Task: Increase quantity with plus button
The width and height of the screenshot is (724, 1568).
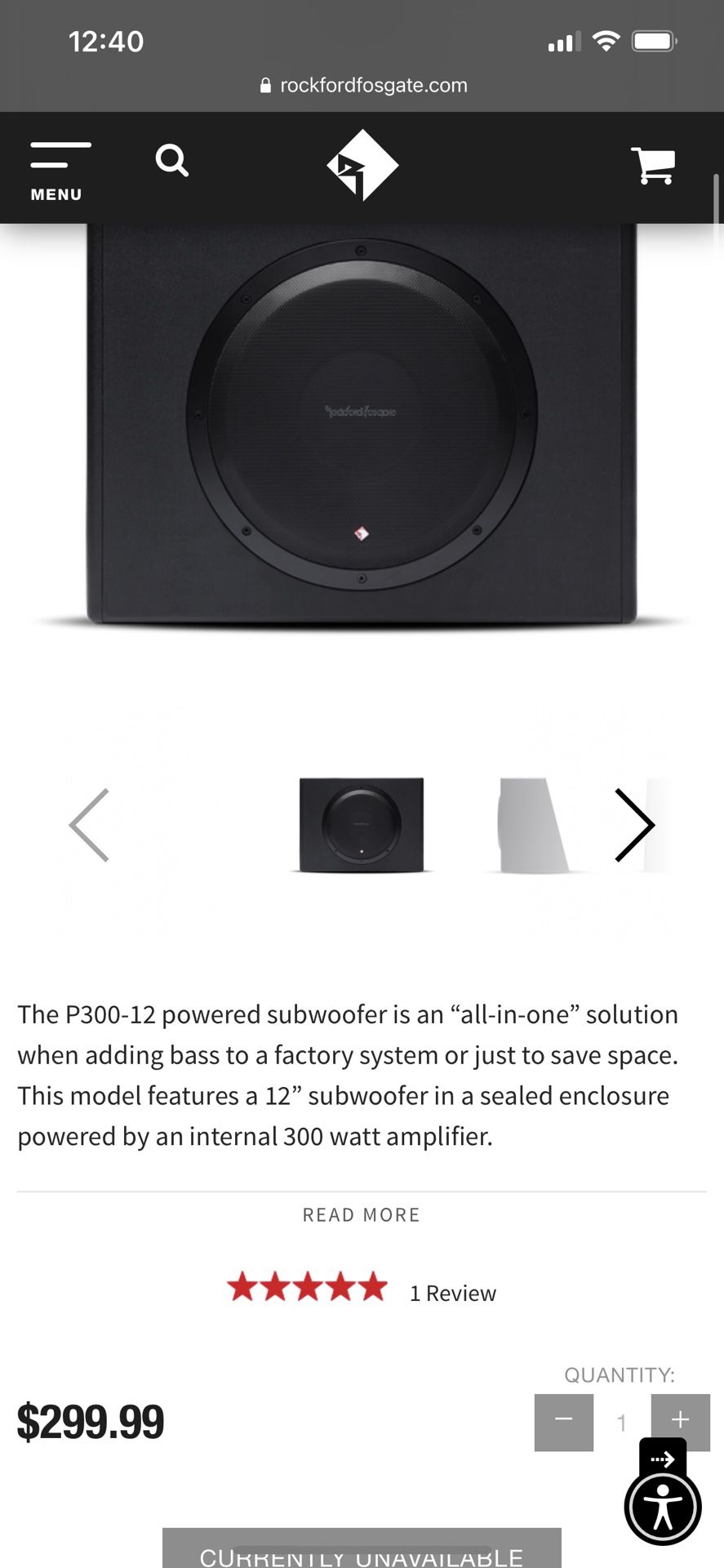Action: (680, 1420)
